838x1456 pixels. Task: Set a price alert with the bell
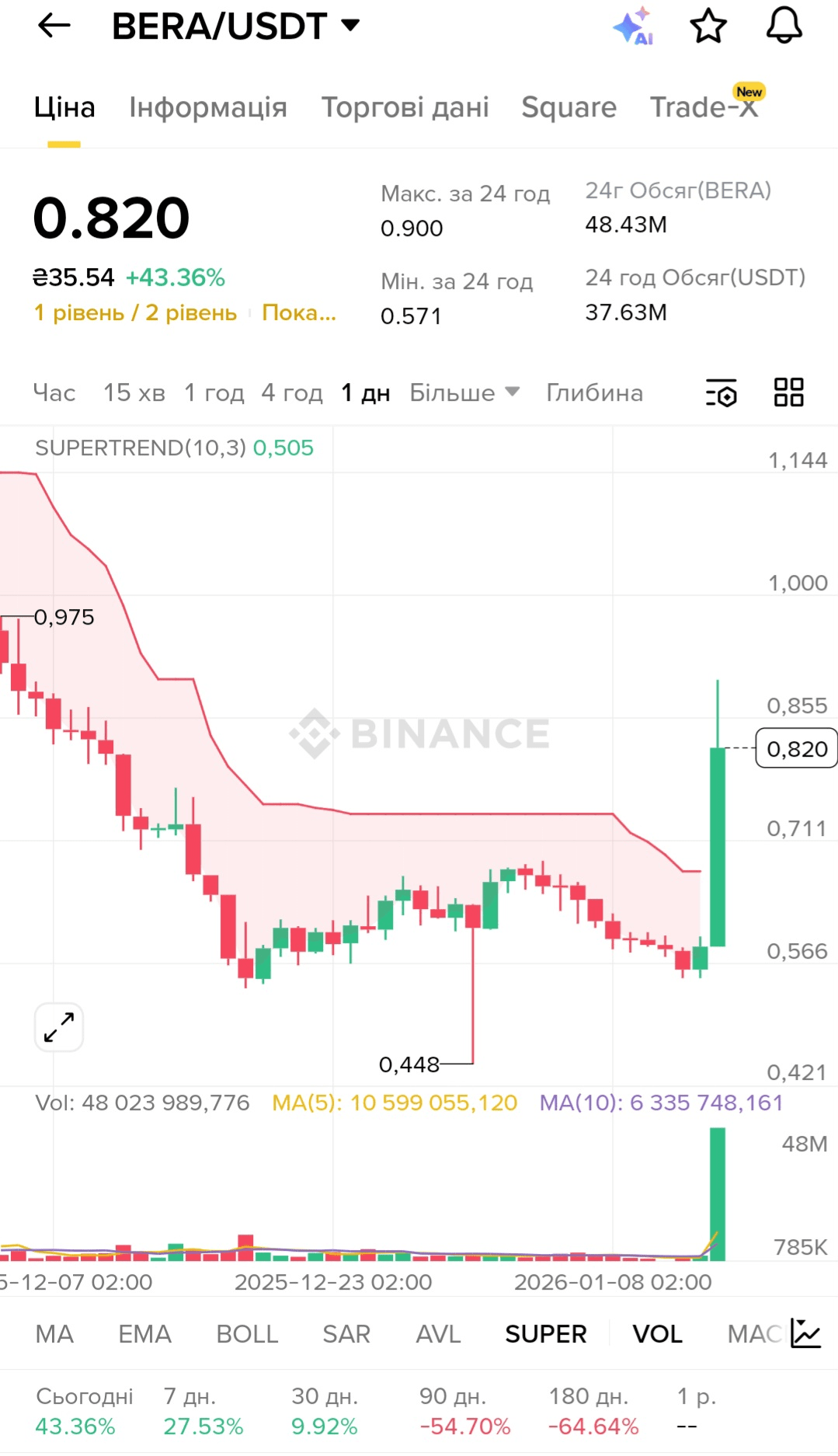(x=784, y=26)
